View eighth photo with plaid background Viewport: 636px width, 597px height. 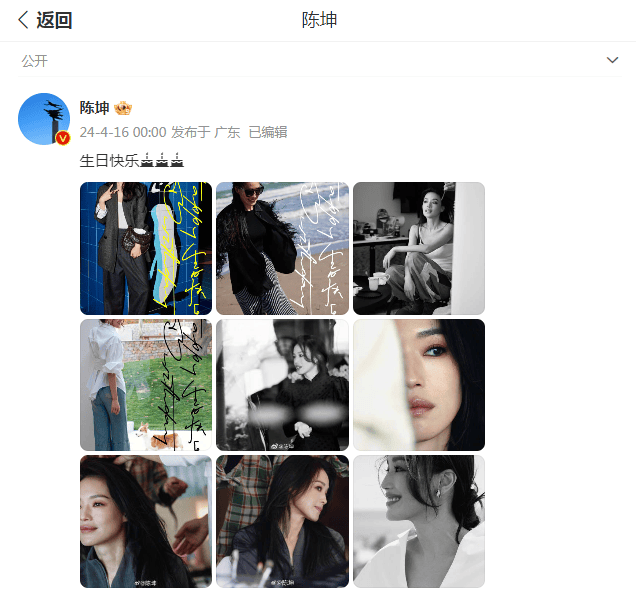282,521
